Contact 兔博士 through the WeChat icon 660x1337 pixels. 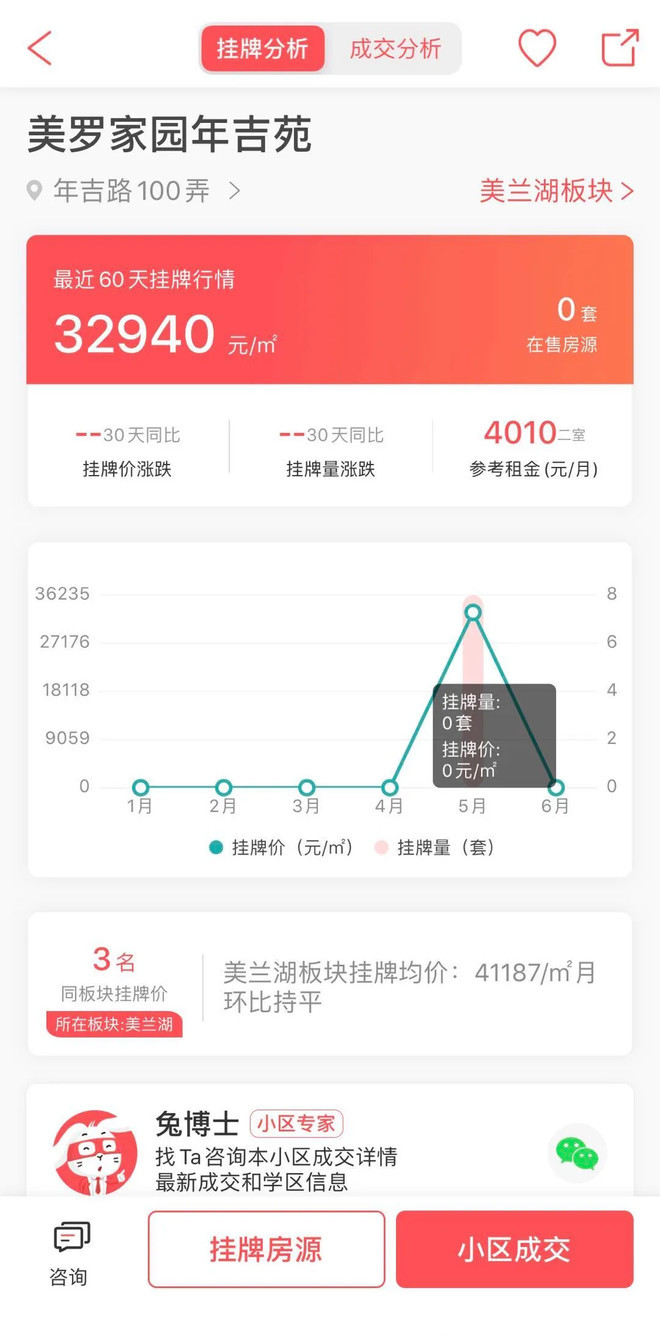tap(577, 1153)
